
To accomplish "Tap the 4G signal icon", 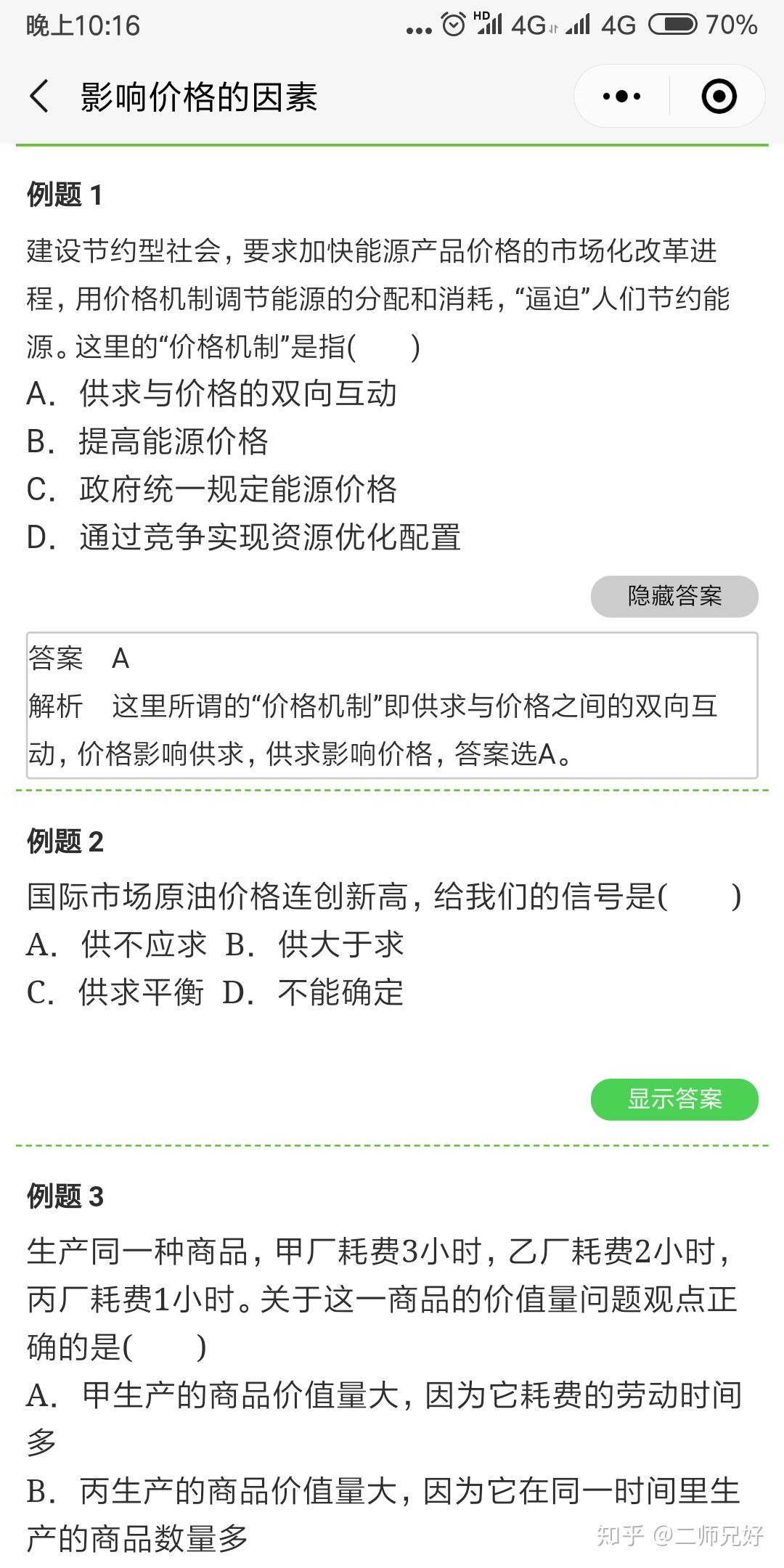I will [527, 26].
